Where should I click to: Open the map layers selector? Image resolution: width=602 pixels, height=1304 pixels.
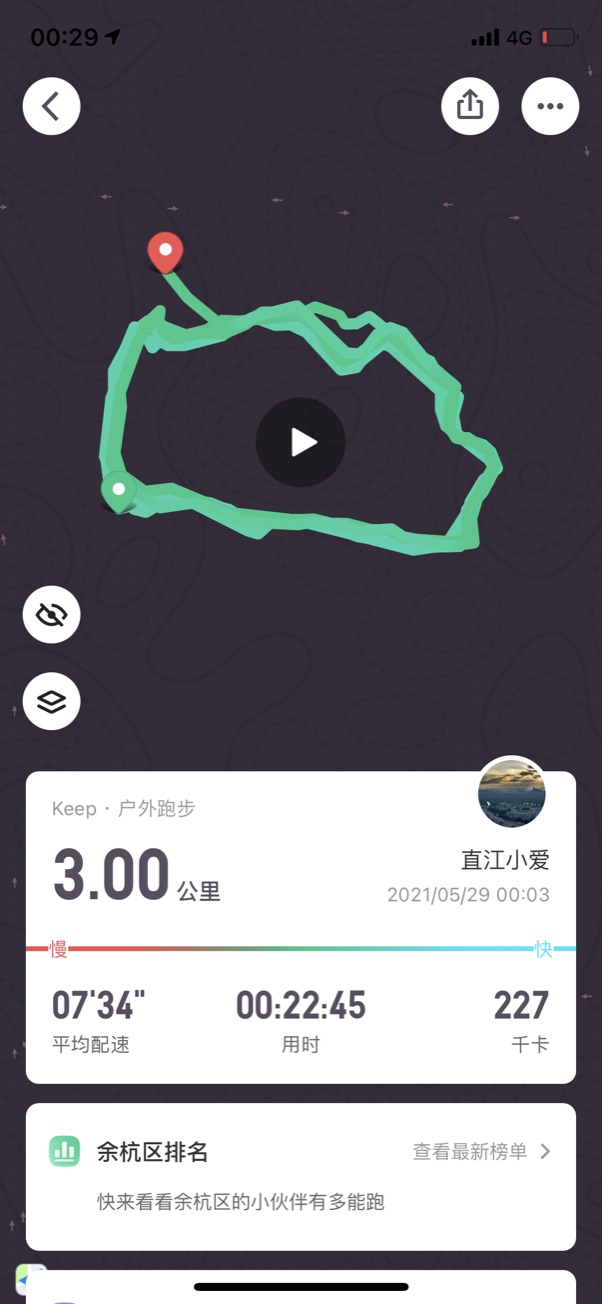point(51,701)
